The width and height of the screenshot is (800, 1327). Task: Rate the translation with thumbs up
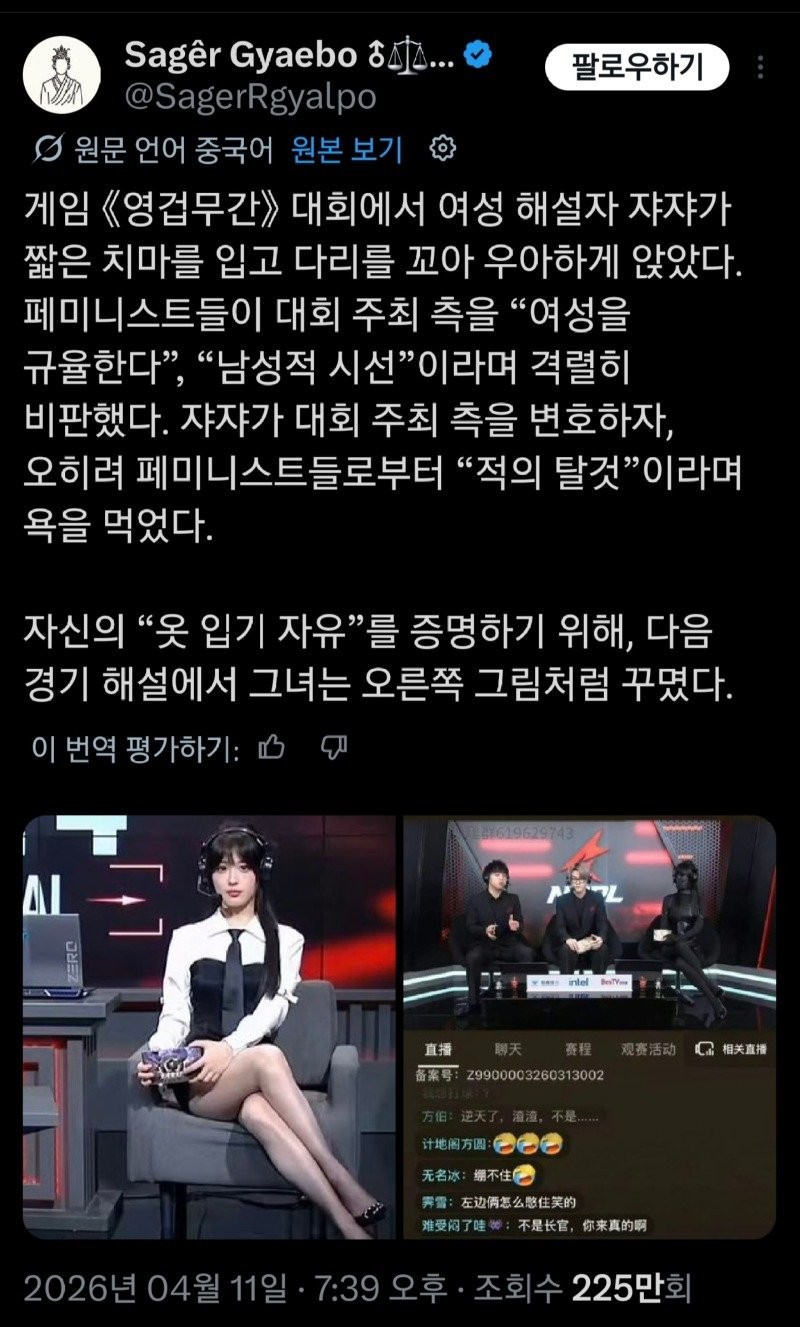(271, 747)
